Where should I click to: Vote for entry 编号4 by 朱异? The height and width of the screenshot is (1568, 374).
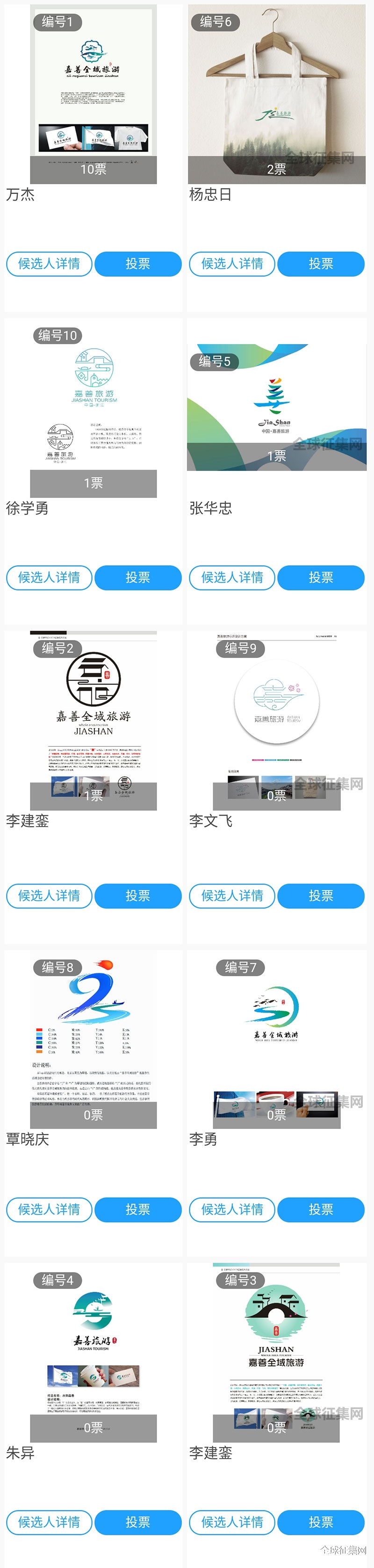(137, 1522)
